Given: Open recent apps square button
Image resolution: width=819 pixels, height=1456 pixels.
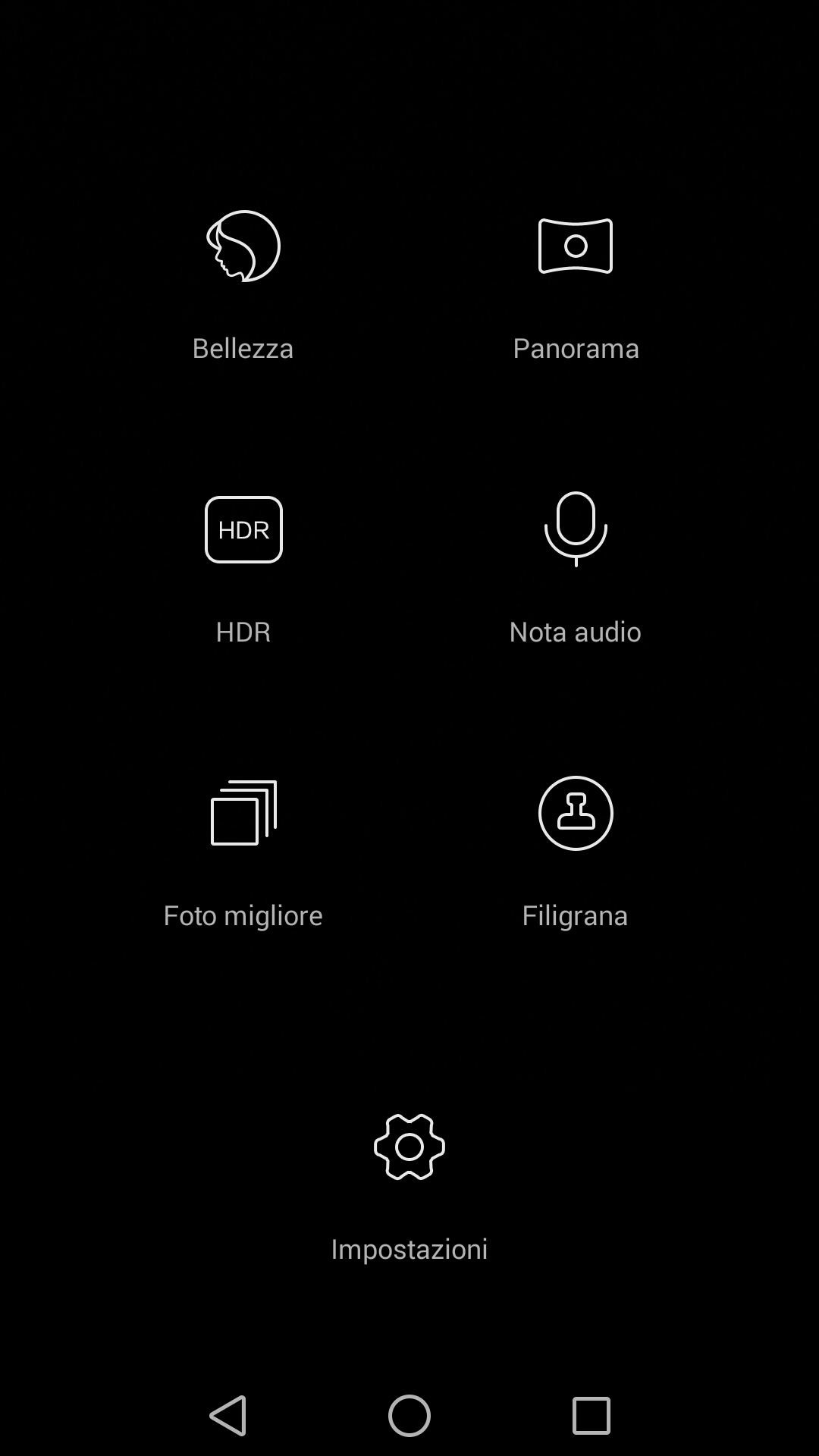Looking at the screenshot, I should [591, 1416].
